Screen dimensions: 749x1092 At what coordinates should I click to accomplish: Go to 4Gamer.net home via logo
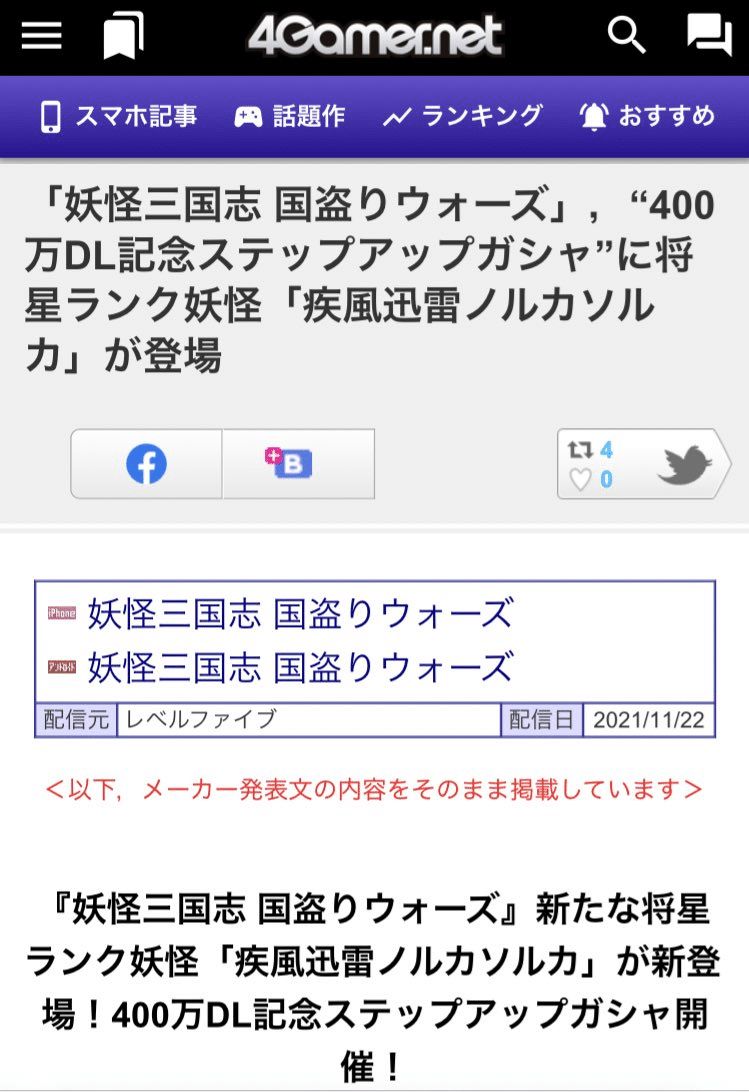tap(375, 37)
